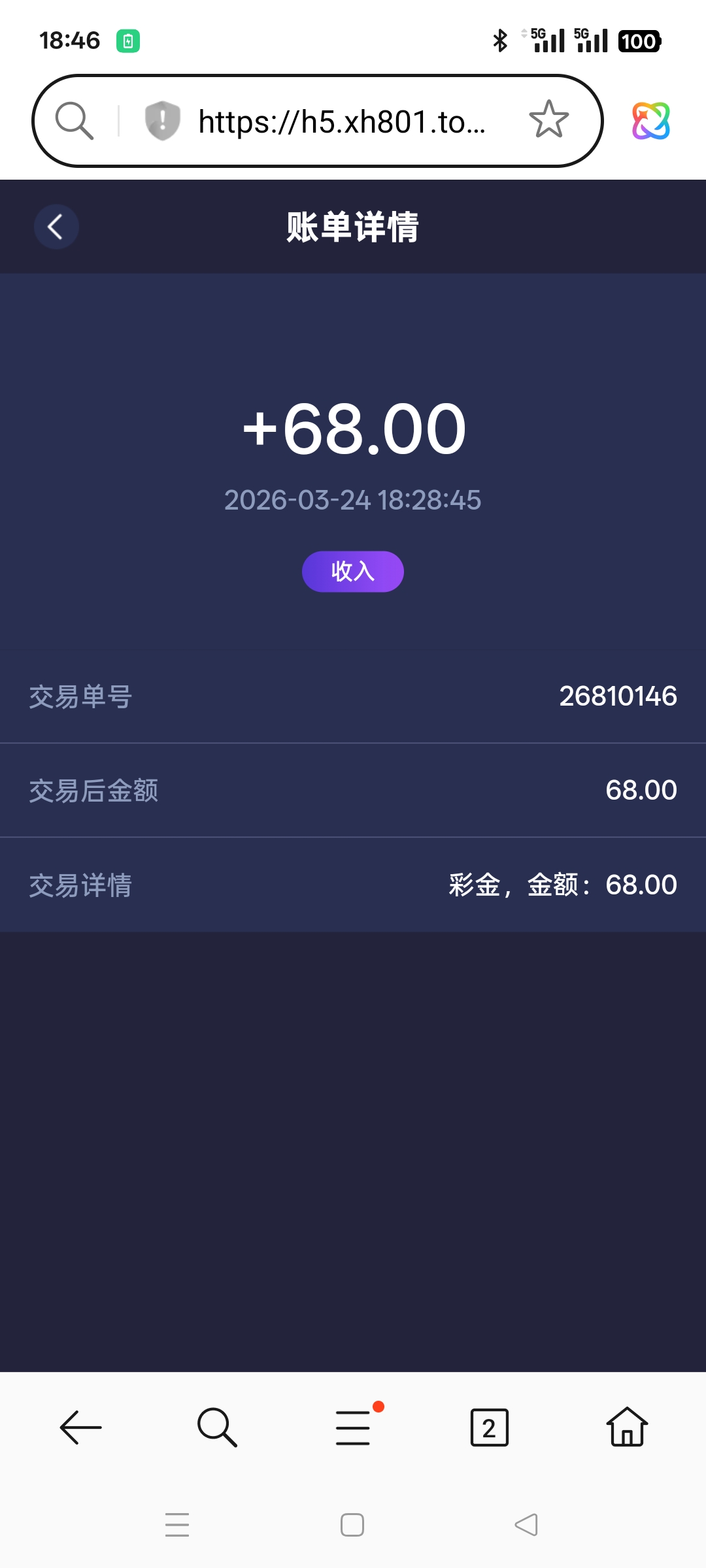Tap the 交易详情 row mentioning 彩金
Screen dimensions: 706x1568
pyautogui.click(x=352, y=884)
